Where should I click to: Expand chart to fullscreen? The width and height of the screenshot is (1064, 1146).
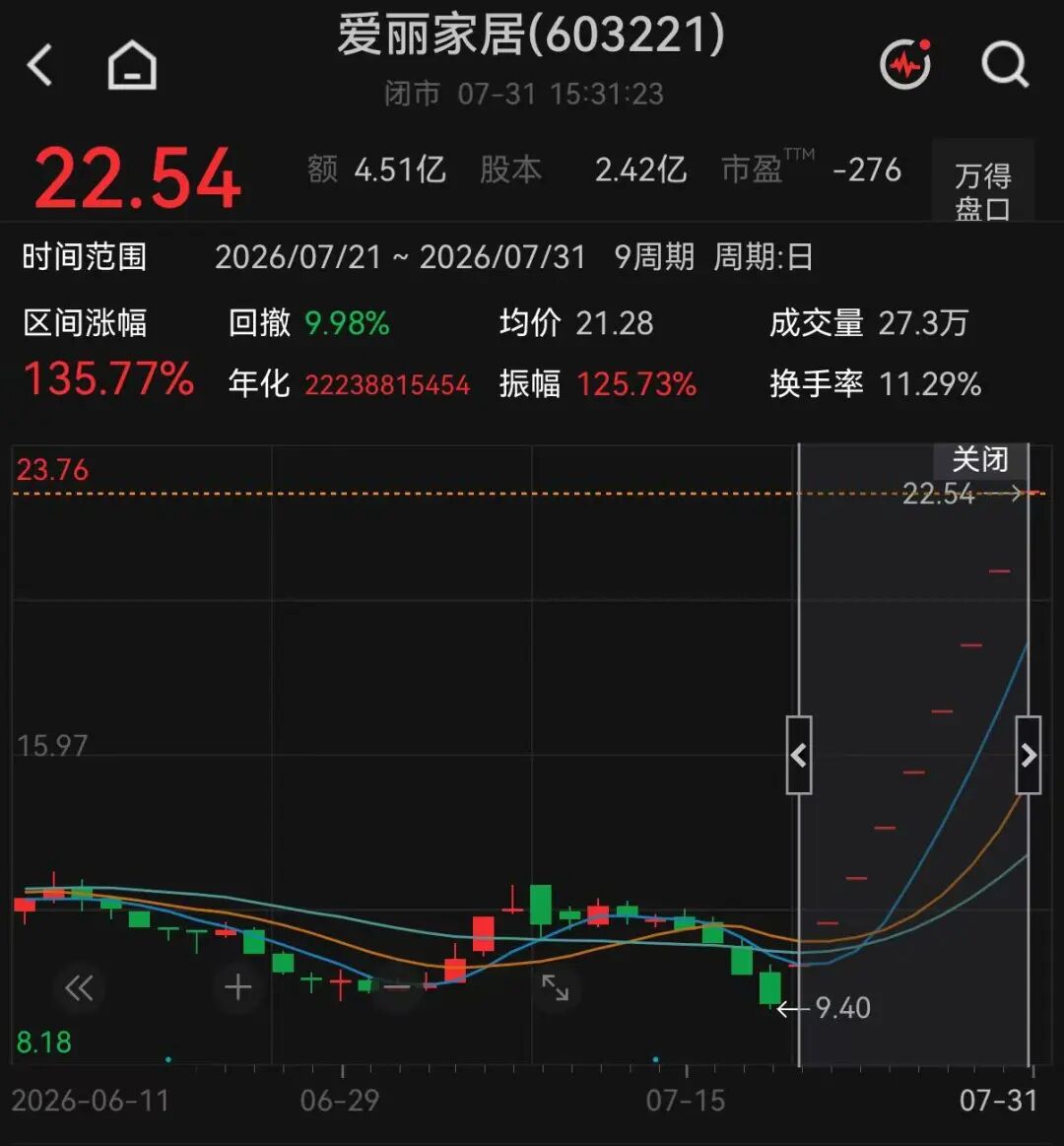556,987
